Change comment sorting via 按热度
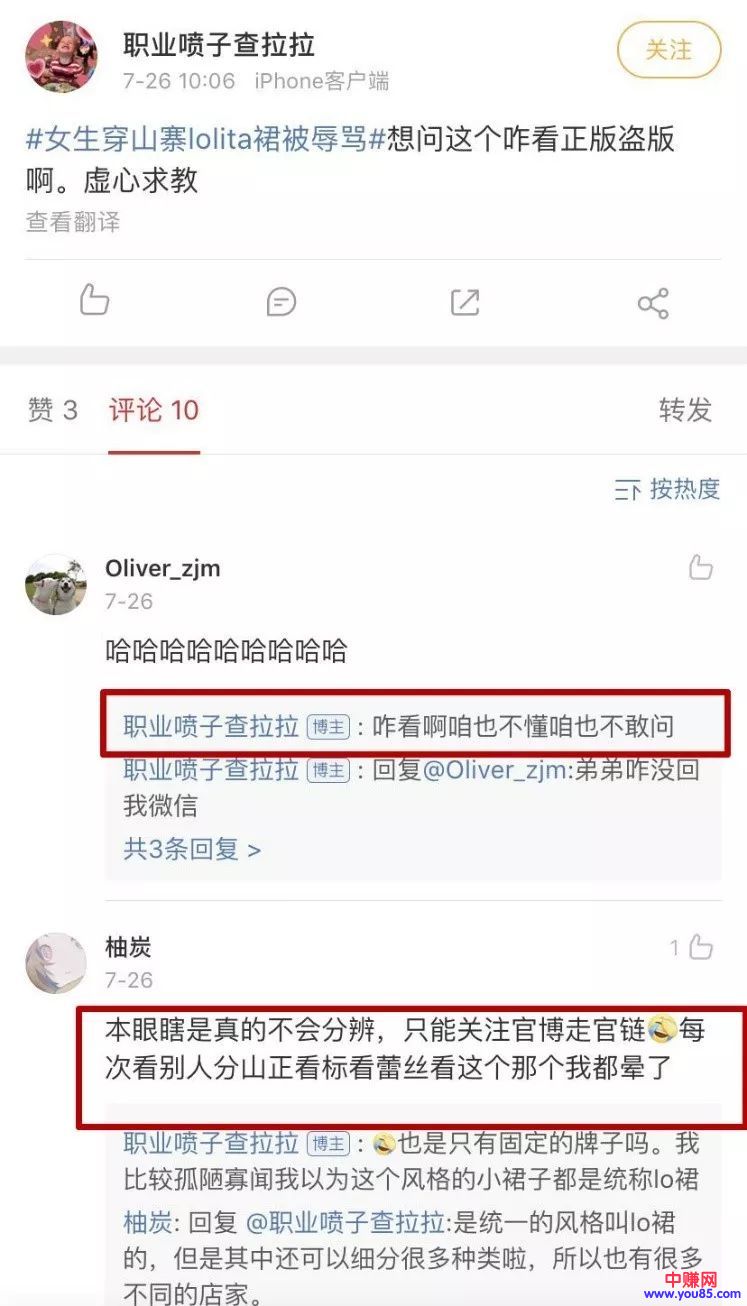The image size is (747, 1306). coord(668,489)
